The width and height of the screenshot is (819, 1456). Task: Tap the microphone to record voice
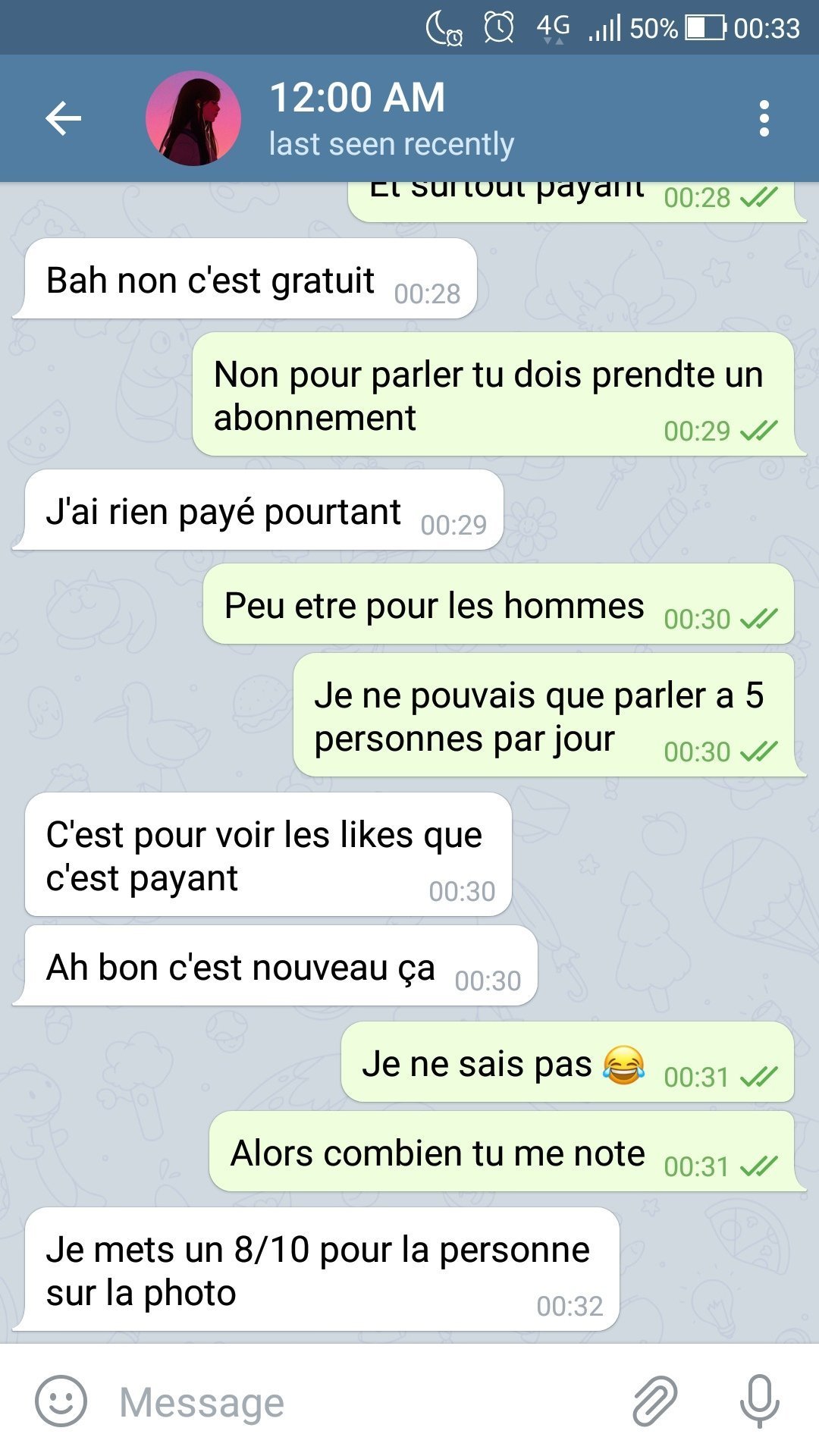click(759, 1401)
